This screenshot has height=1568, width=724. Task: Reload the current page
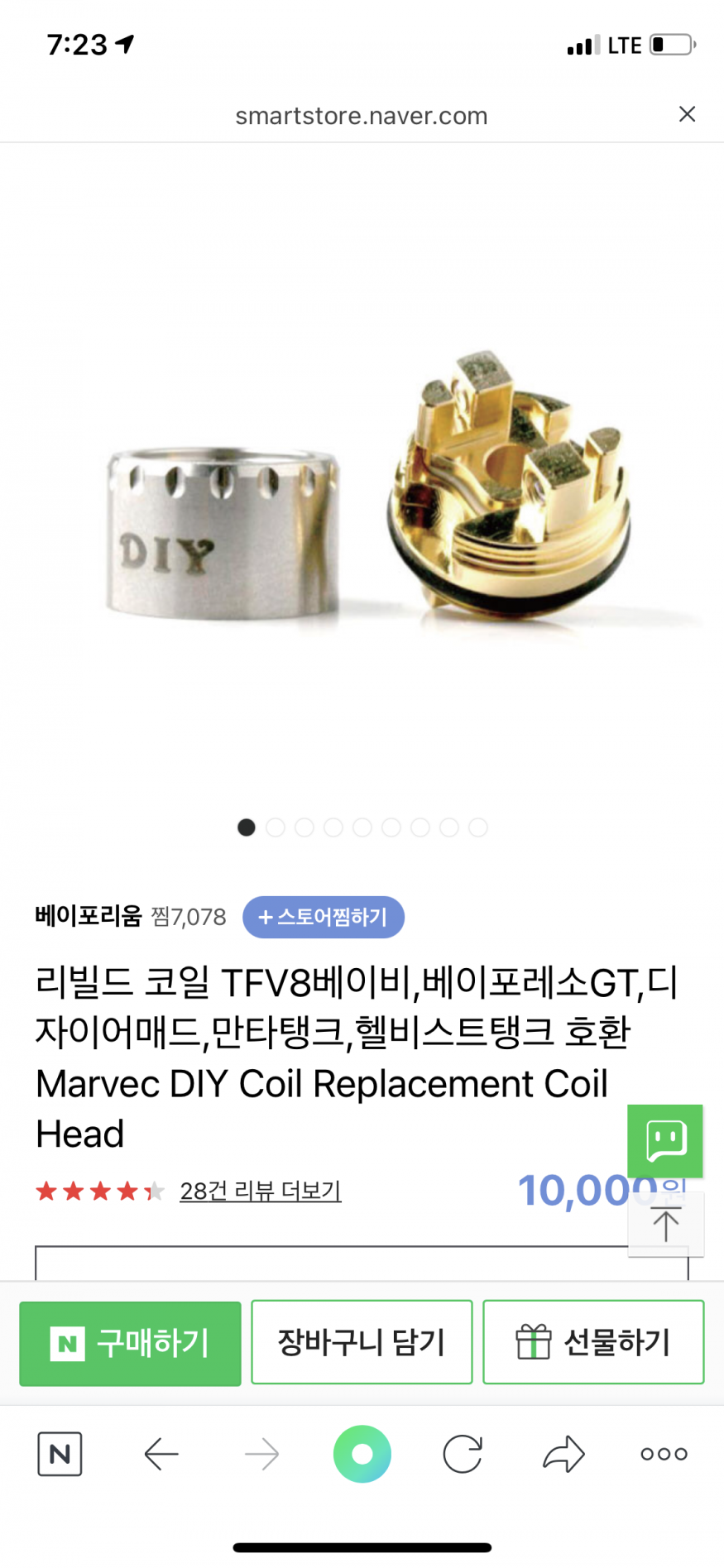[x=463, y=1454]
